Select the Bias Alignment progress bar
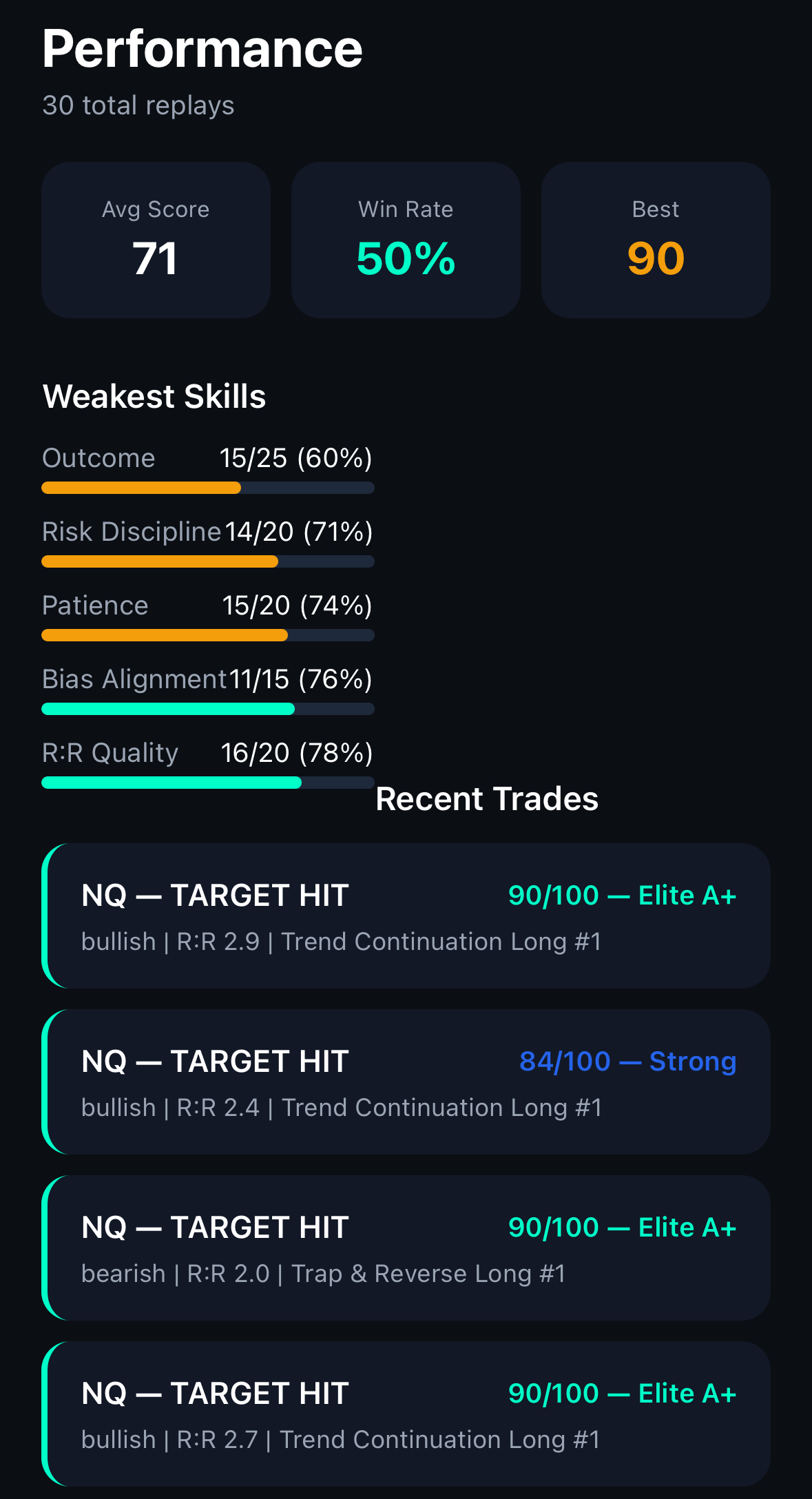Screen dimensions: 812x1499 [207, 709]
